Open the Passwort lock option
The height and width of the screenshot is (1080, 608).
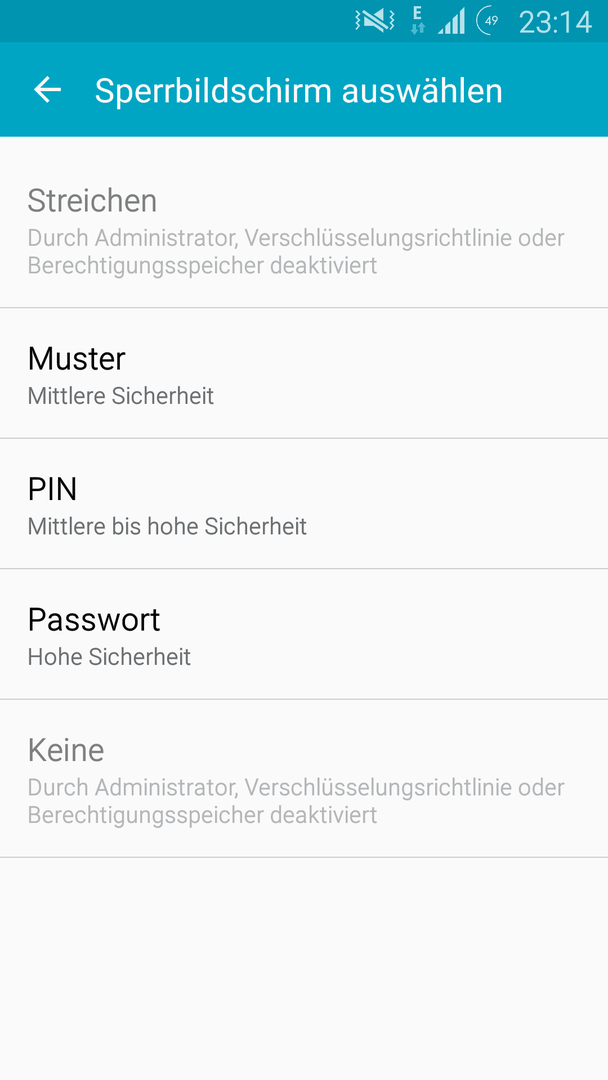point(304,634)
